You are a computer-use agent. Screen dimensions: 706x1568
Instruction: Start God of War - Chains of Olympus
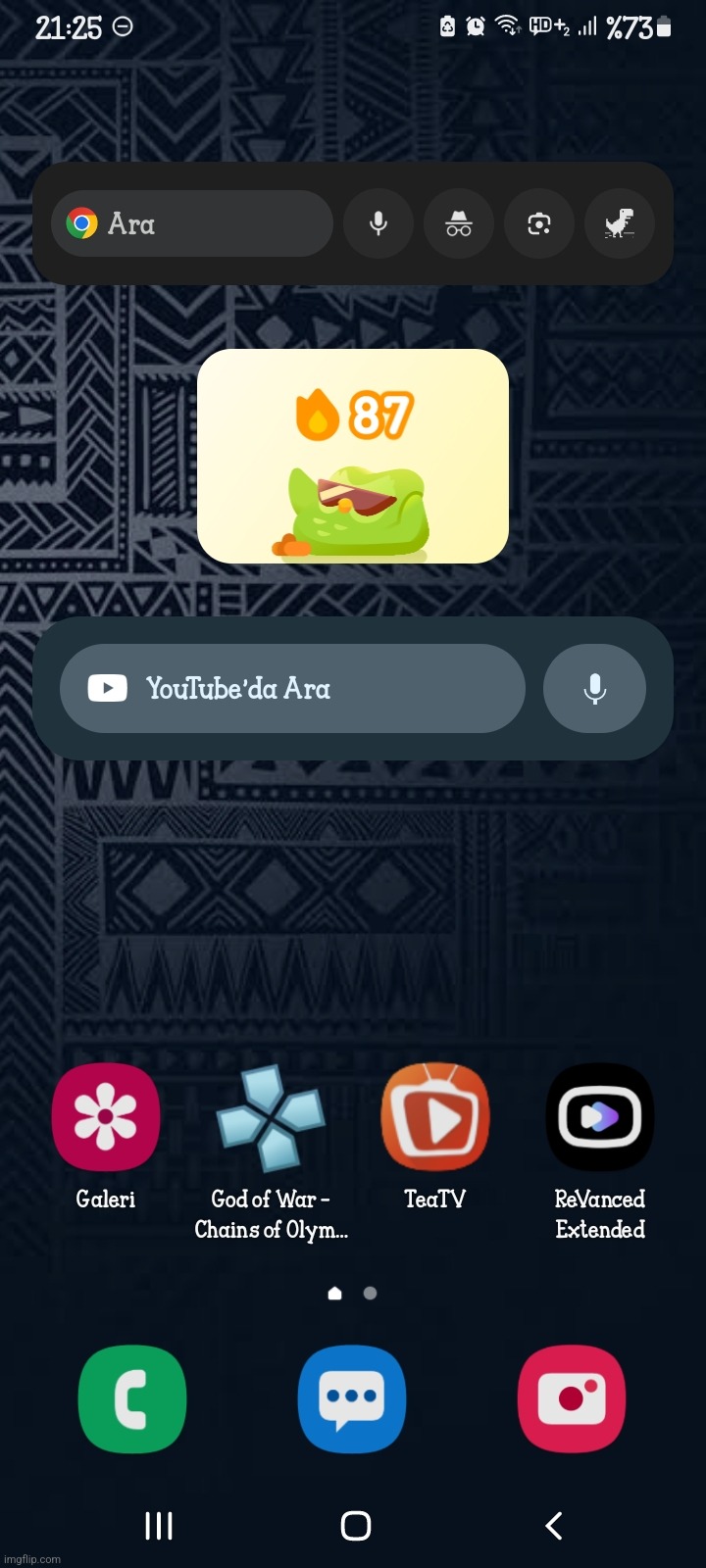(x=271, y=1117)
